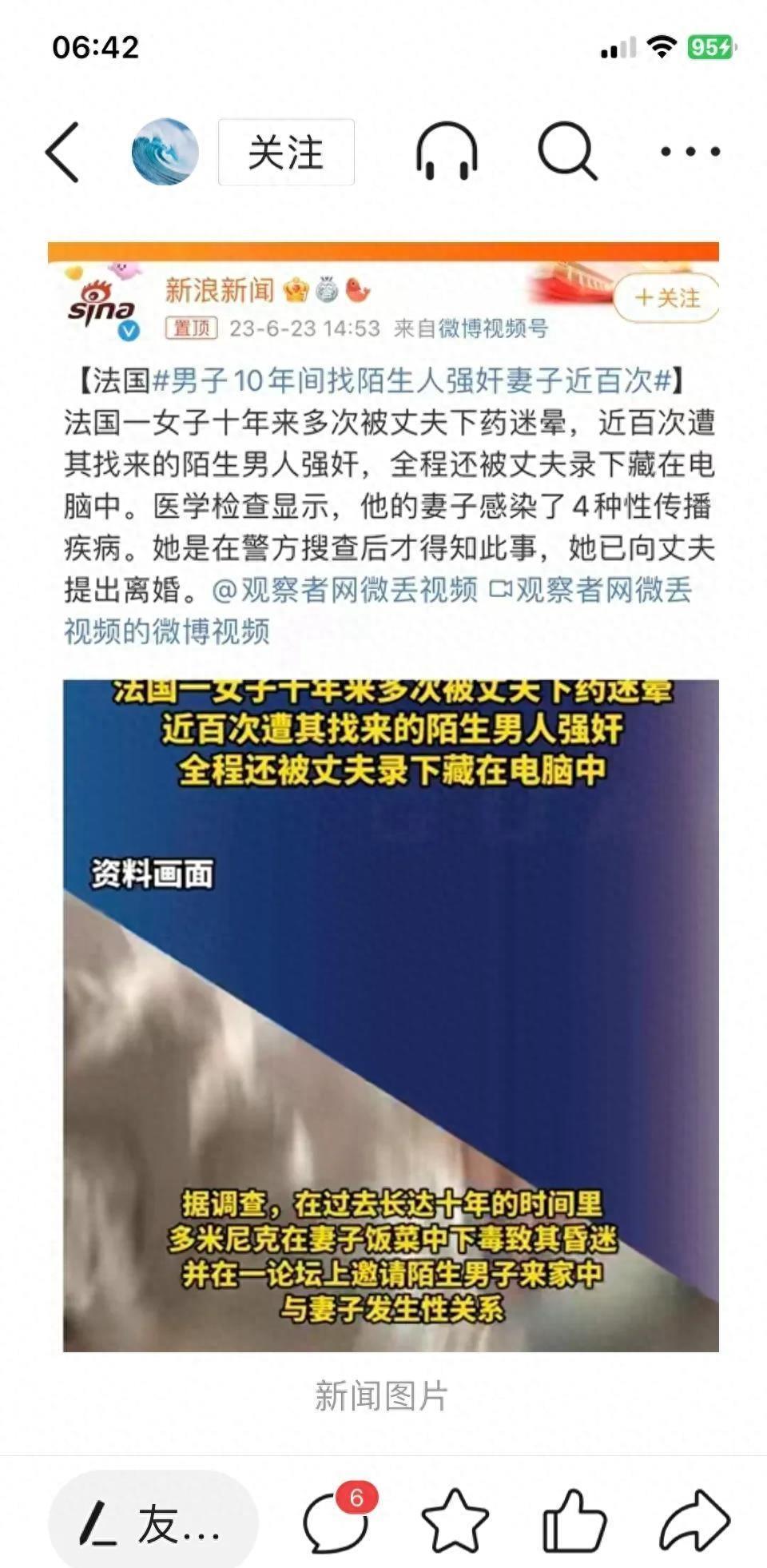Screen dimensions: 767x1568
Task: Open the three-dot overflow menu
Action: [690, 151]
